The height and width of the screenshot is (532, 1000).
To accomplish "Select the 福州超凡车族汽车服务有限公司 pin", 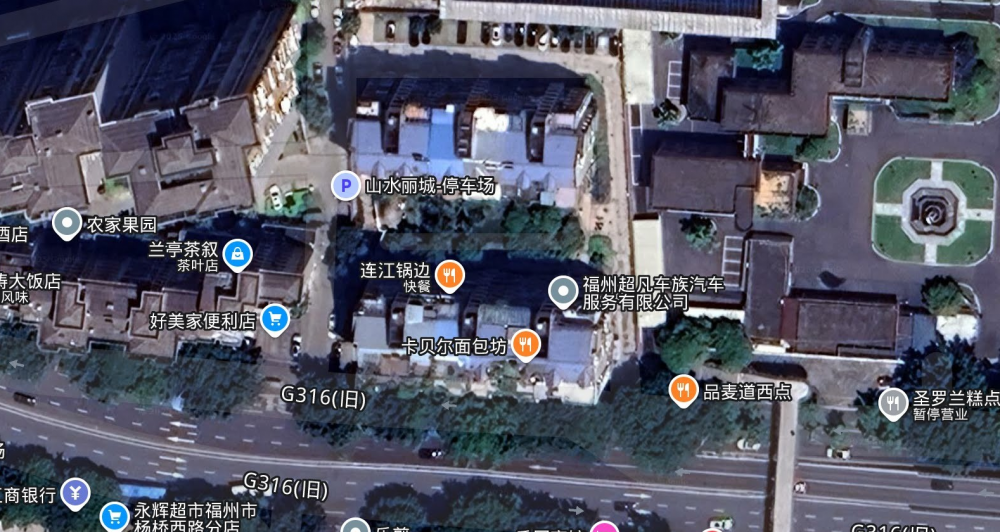I will (564, 292).
